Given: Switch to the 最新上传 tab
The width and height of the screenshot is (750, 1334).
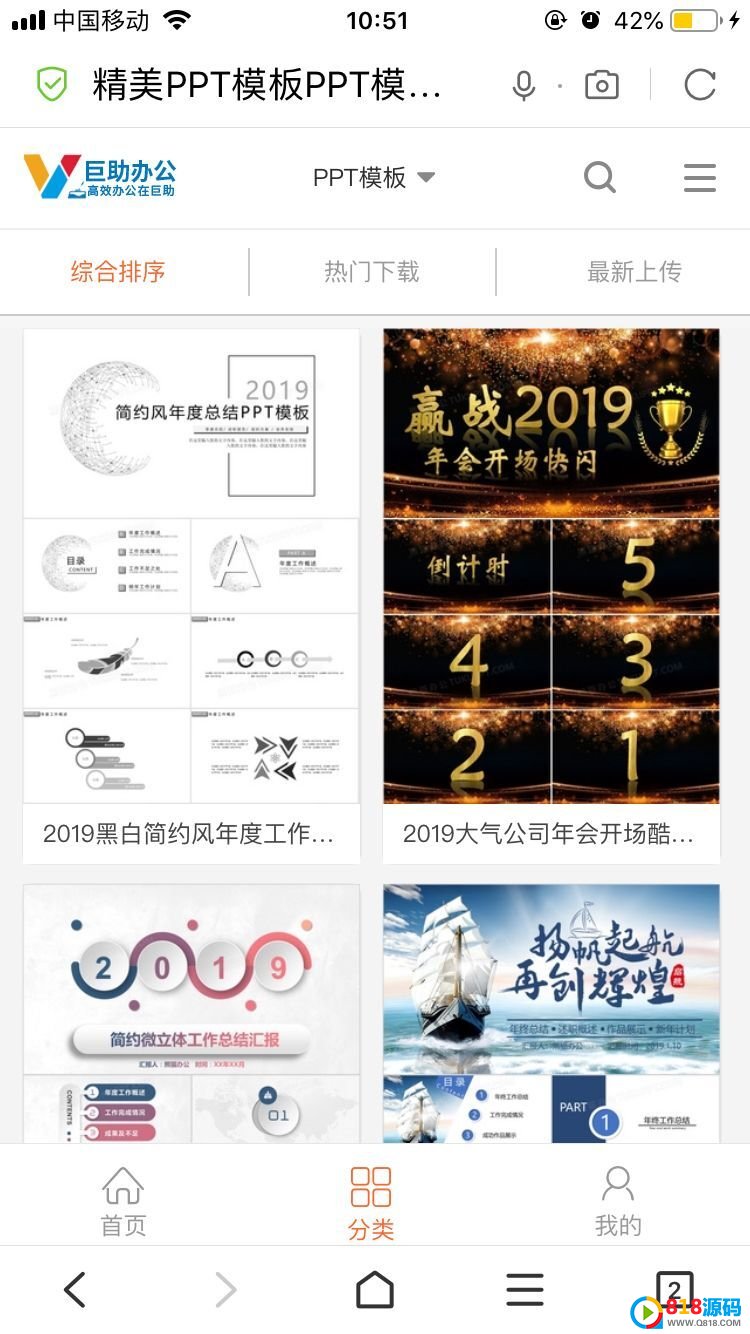Looking at the screenshot, I should click(634, 271).
